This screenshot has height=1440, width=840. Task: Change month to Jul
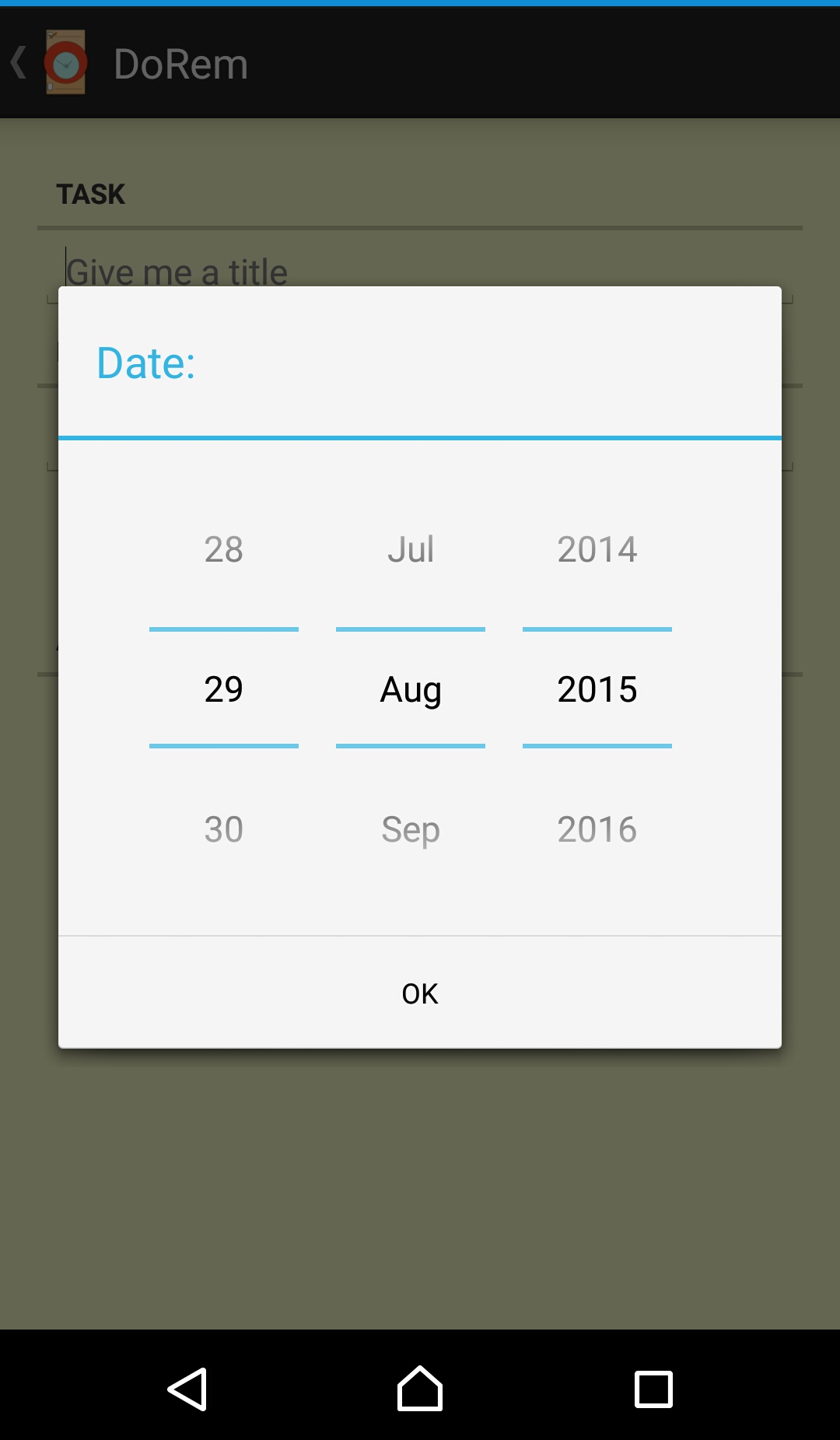tap(411, 549)
